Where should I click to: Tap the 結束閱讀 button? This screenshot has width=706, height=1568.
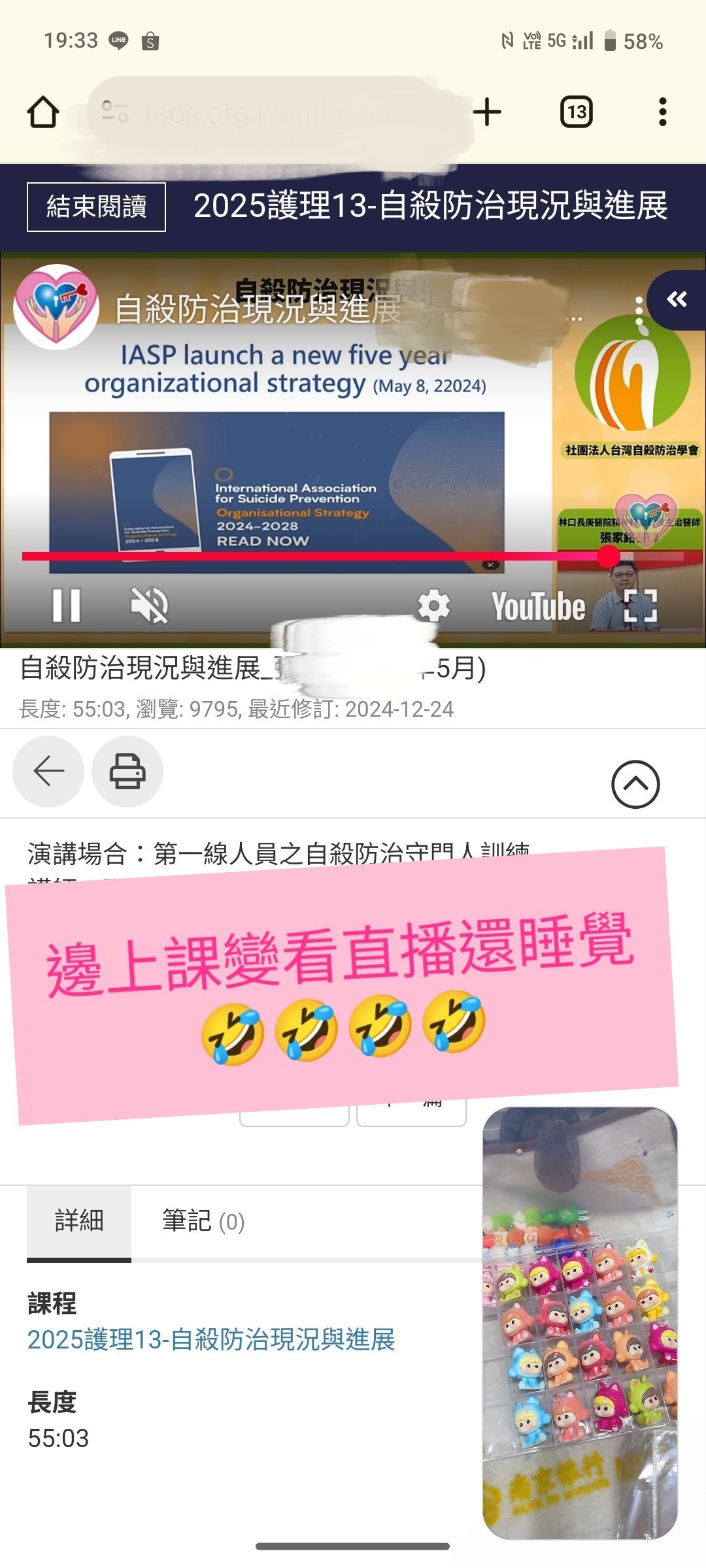[x=96, y=207]
